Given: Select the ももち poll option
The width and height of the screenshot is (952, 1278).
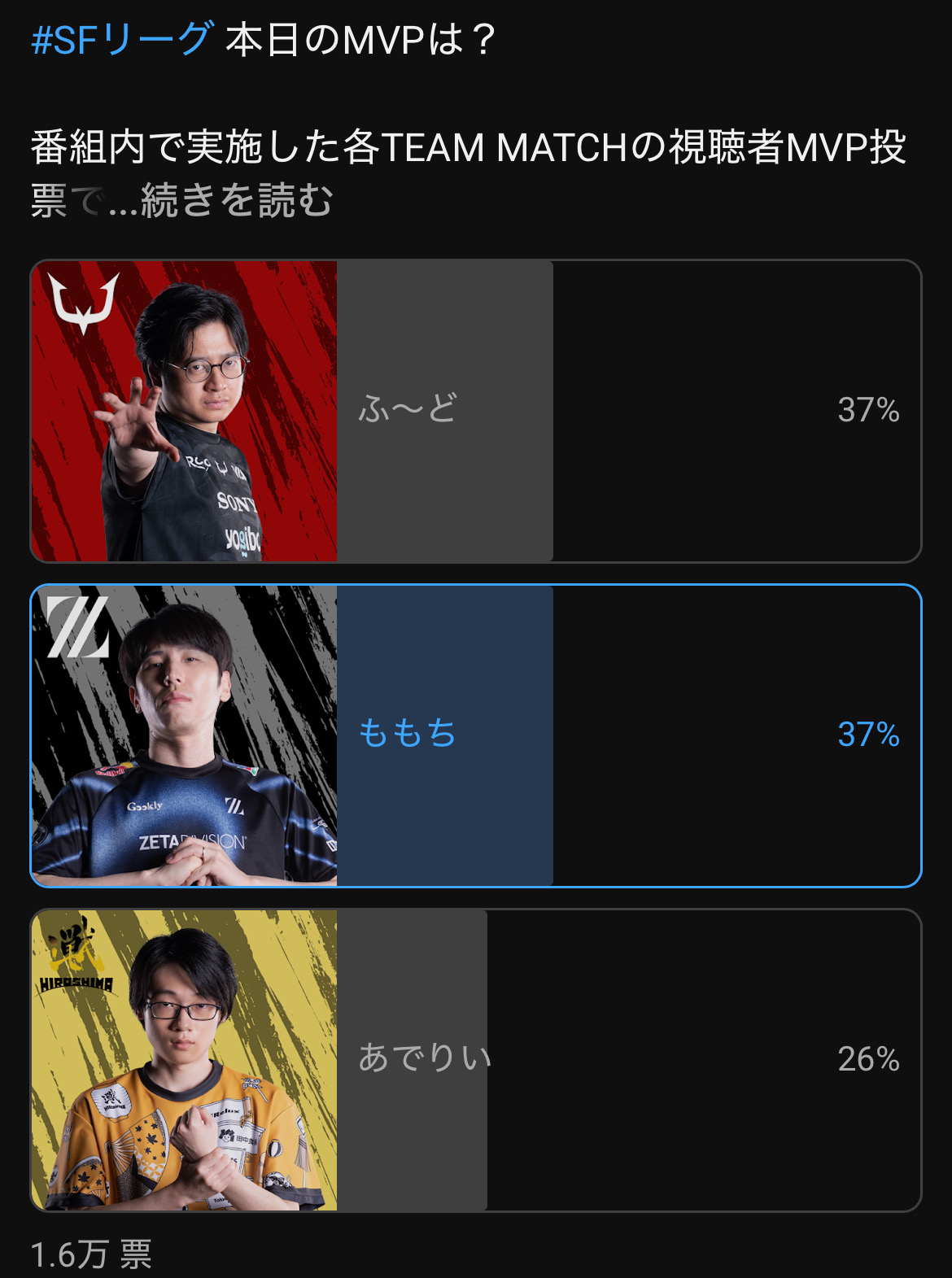Looking at the screenshot, I should click(475, 735).
